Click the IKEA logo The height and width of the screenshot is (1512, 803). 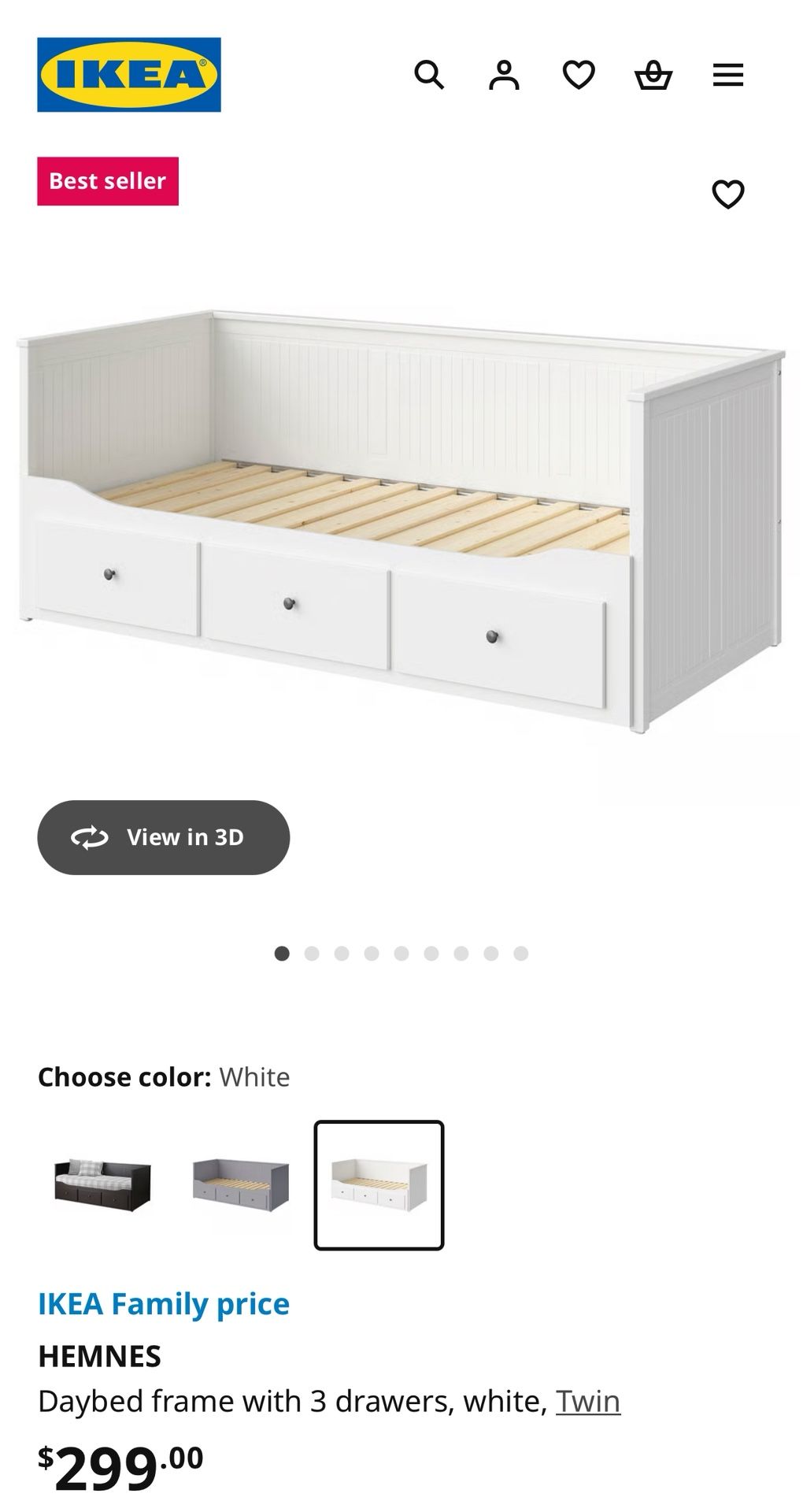(x=131, y=75)
